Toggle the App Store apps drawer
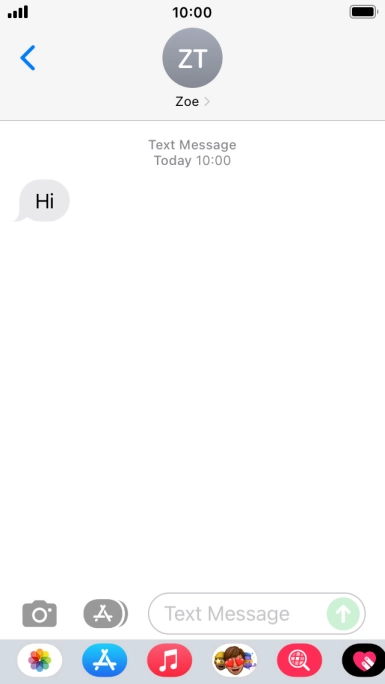 point(106,613)
